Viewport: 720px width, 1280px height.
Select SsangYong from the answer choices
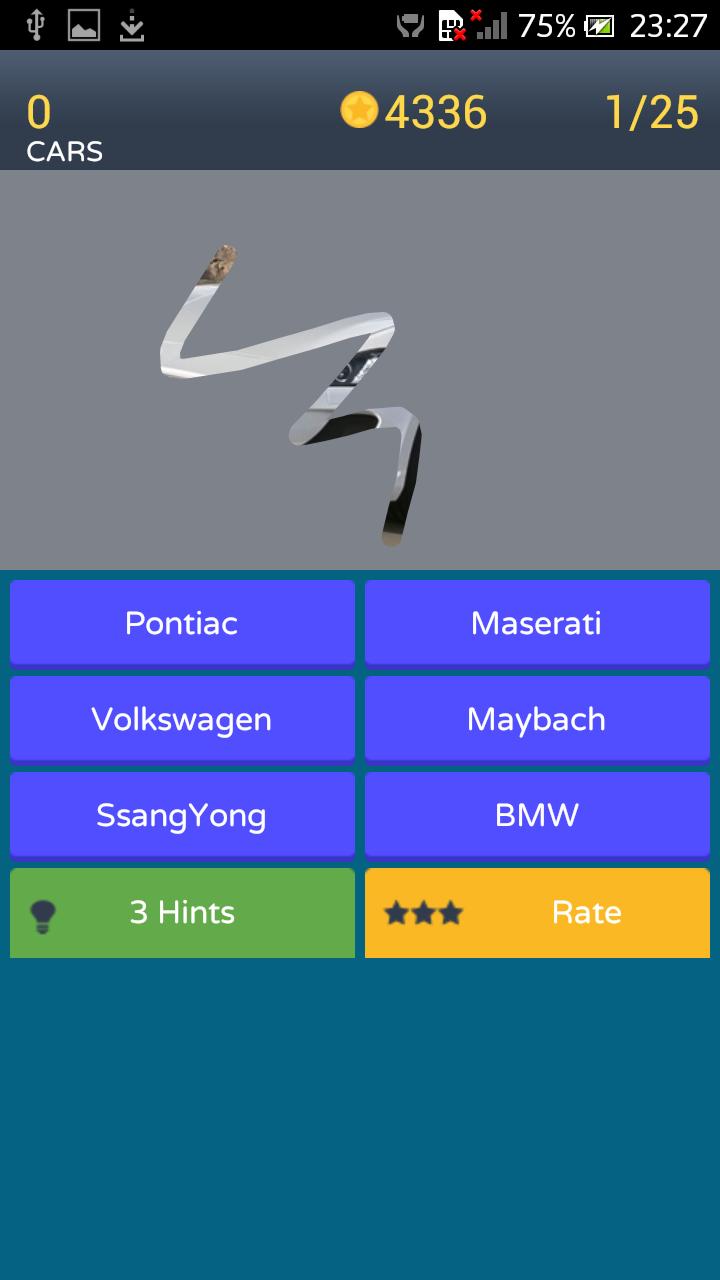(182, 814)
